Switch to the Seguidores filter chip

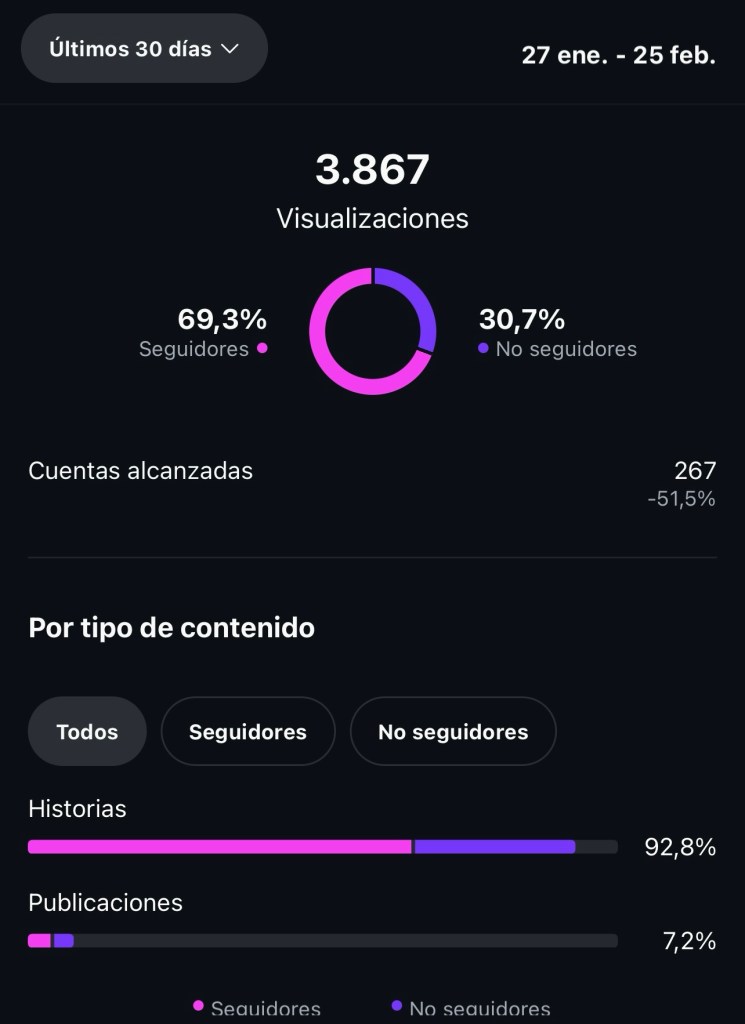click(247, 732)
